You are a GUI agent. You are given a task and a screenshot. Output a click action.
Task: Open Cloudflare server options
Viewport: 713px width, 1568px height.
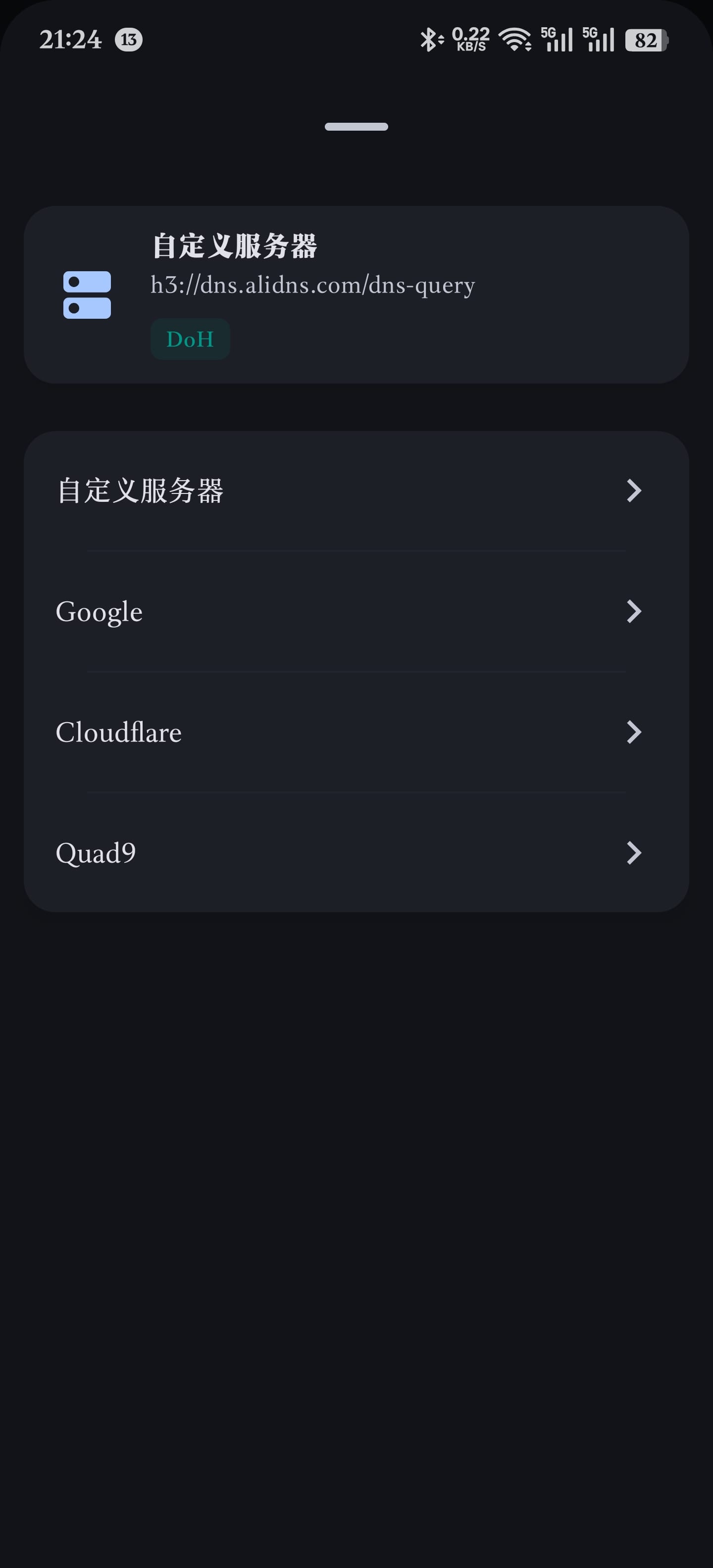pos(356,732)
